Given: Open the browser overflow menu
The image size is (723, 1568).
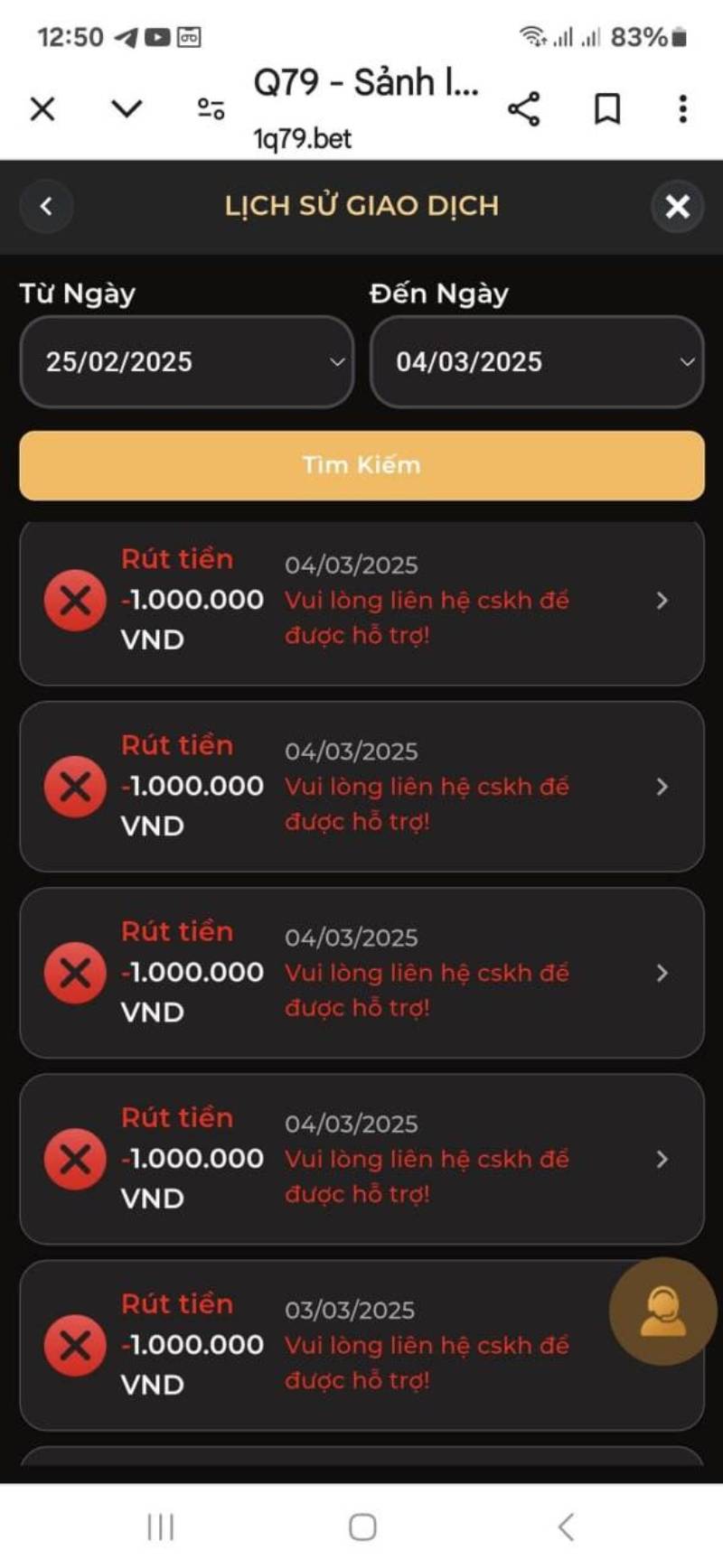Looking at the screenshot, I should point(682,109).
